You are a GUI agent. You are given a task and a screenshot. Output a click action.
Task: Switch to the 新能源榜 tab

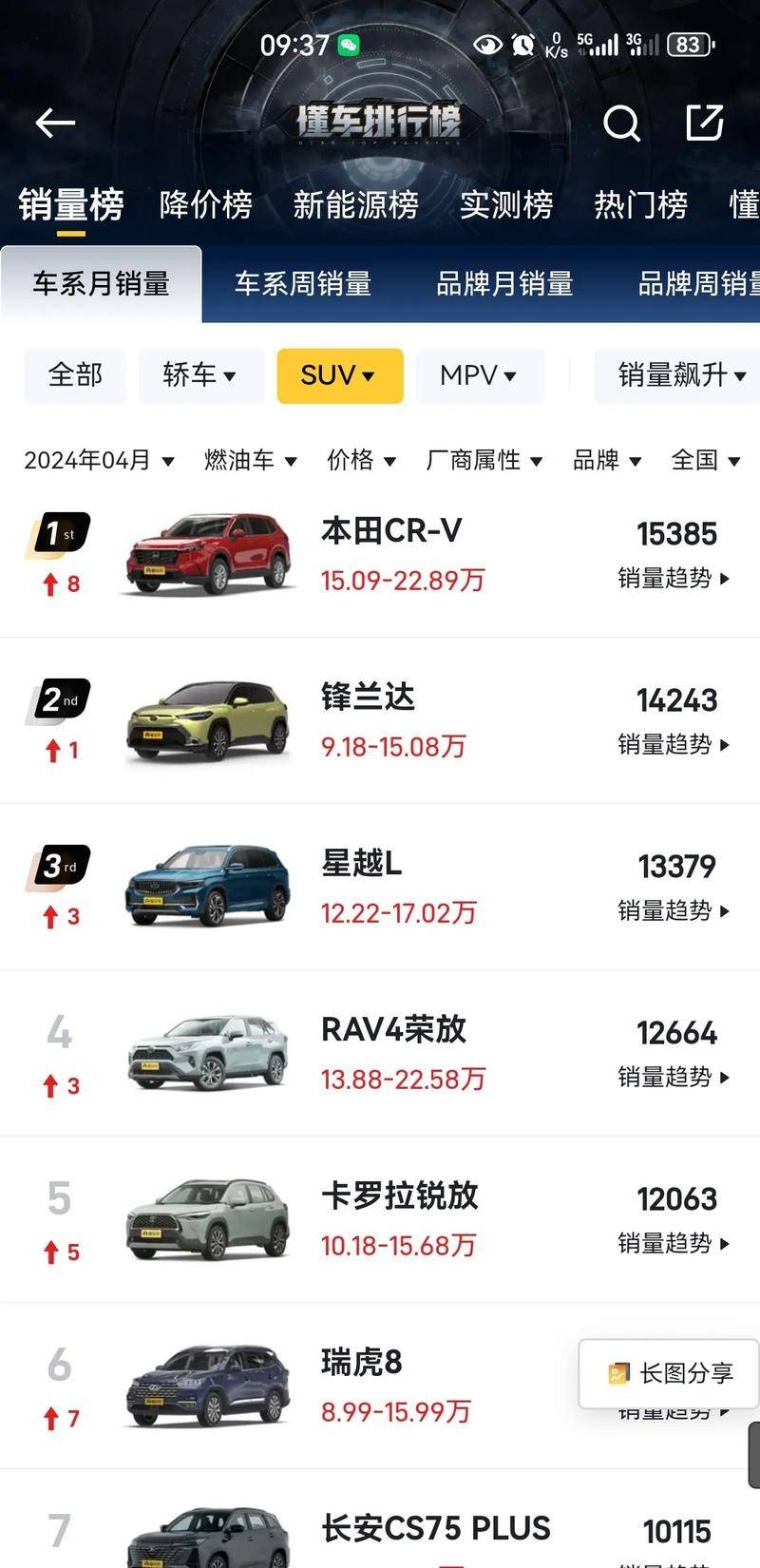[355, 205]
